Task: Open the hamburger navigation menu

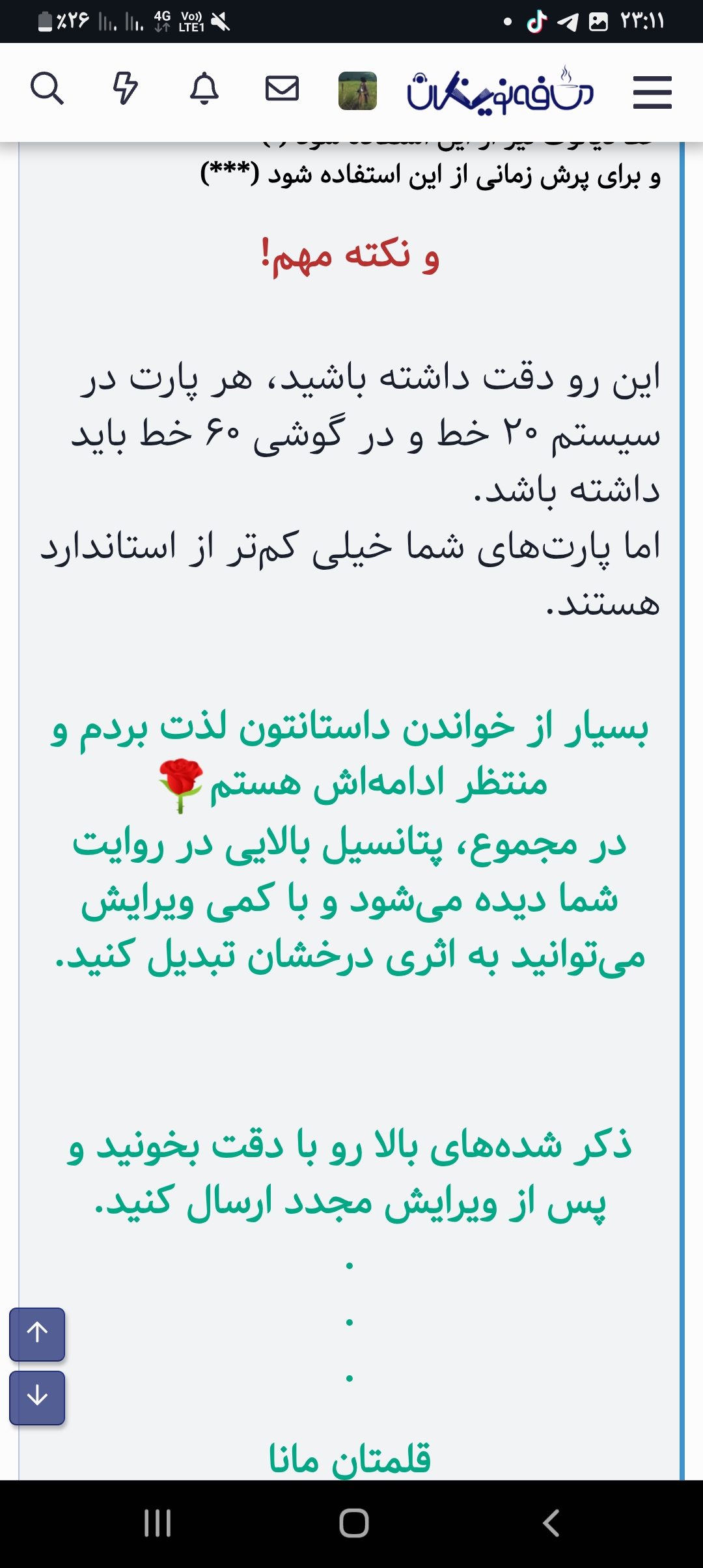Action: point(652,92)
